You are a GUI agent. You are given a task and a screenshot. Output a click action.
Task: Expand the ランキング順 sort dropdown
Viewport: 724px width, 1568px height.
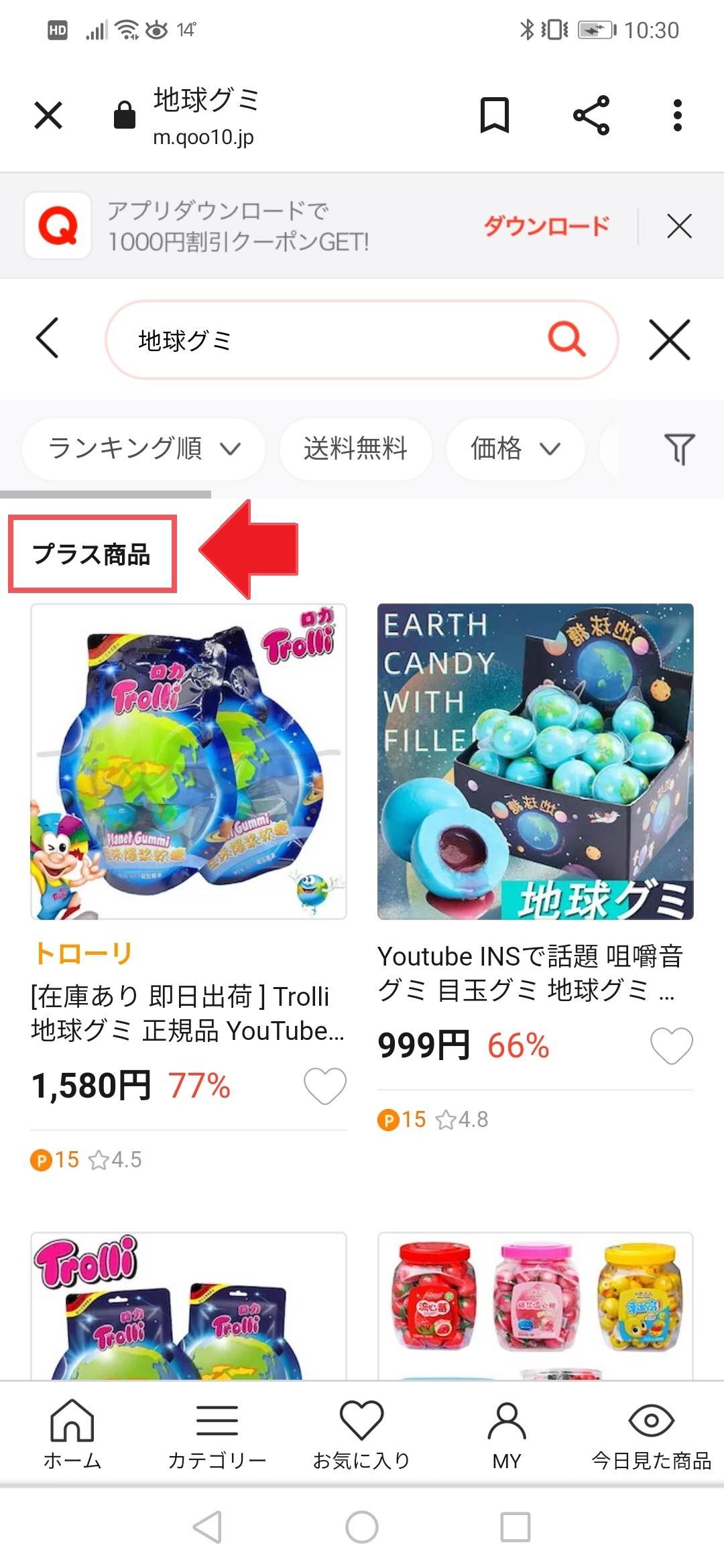click(x=143, y=449)
